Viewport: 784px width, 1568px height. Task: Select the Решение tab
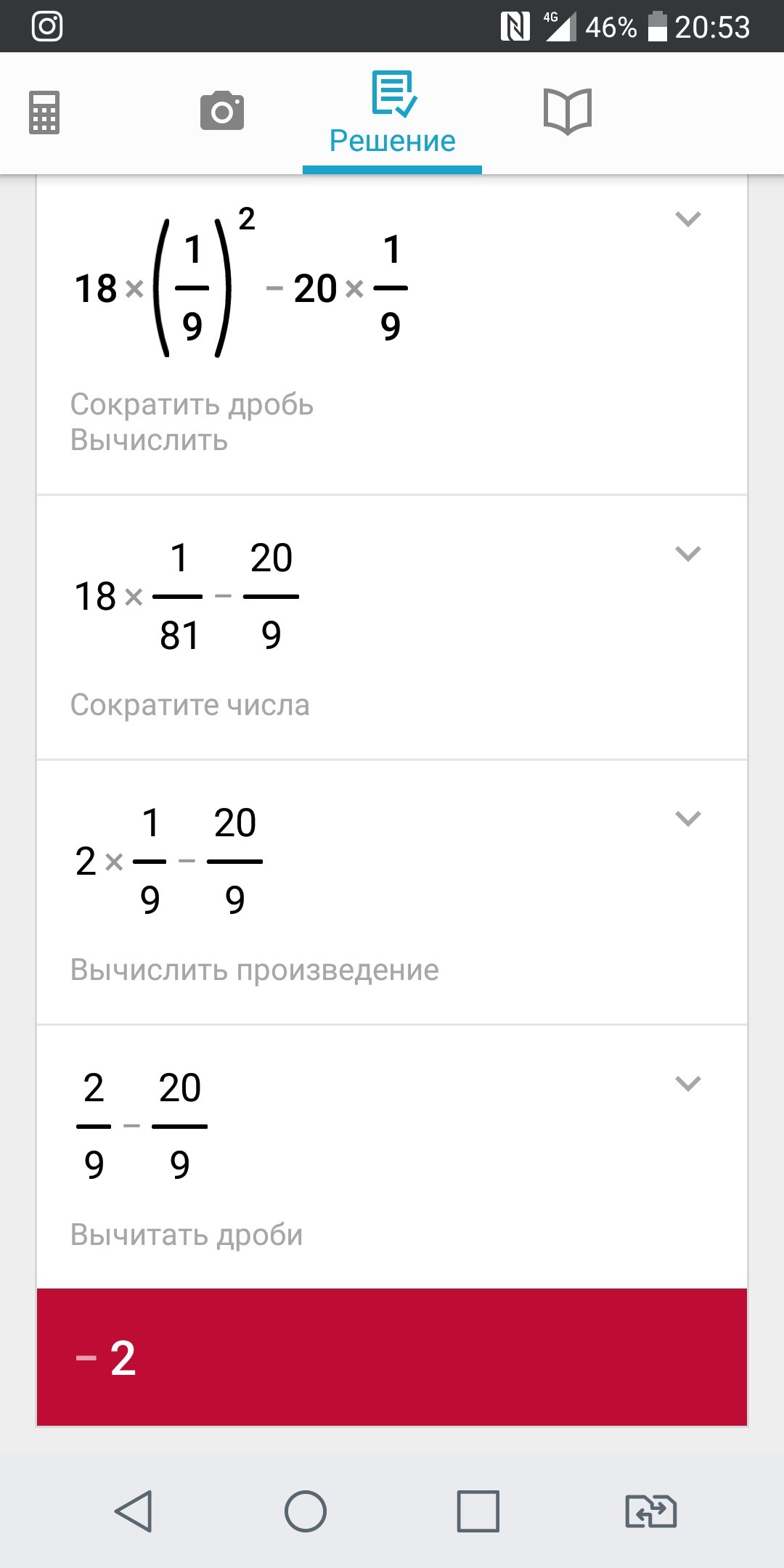(x=392, y=113)
